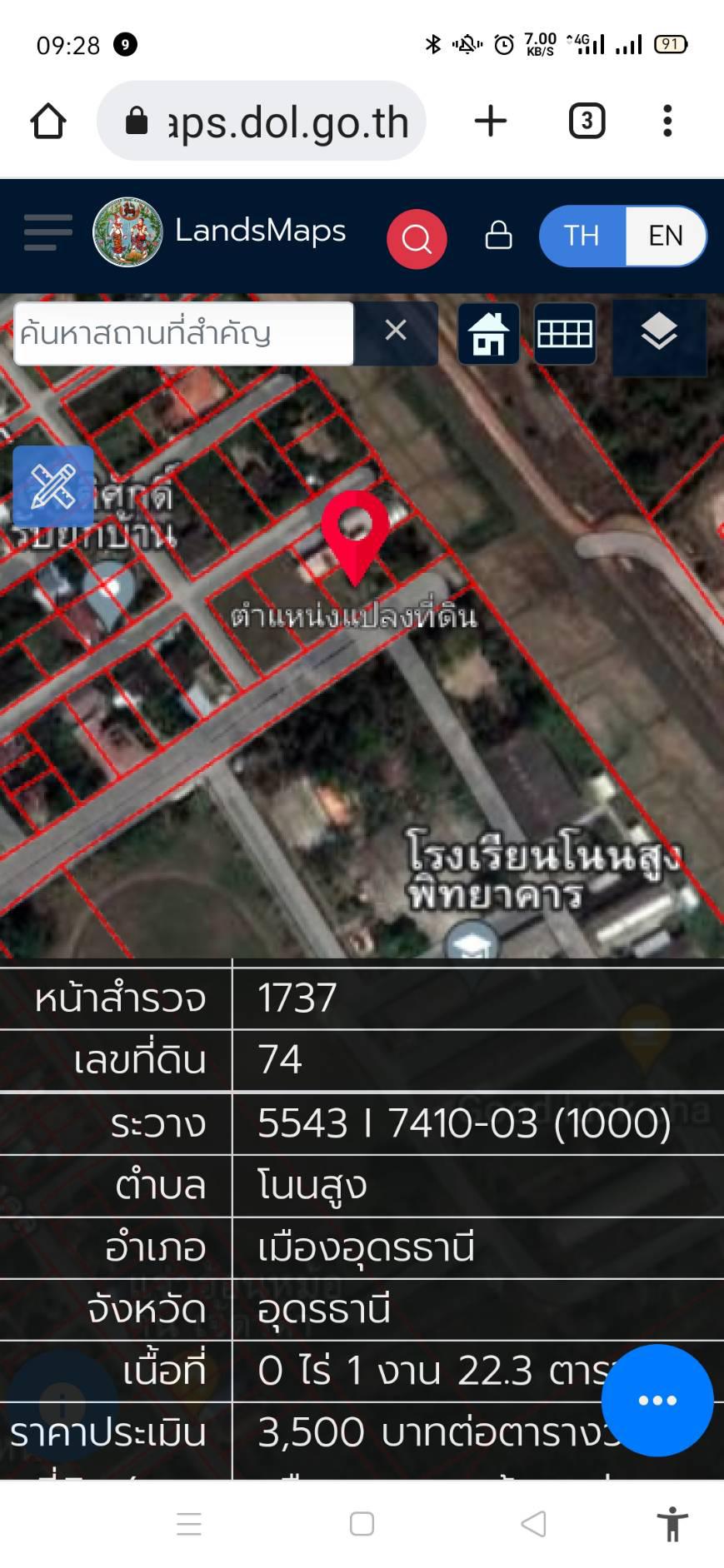This screenshot has width=724, height=1568.
Task: Open the blue three-dots floating button
Action: (x=657, y=1401)
